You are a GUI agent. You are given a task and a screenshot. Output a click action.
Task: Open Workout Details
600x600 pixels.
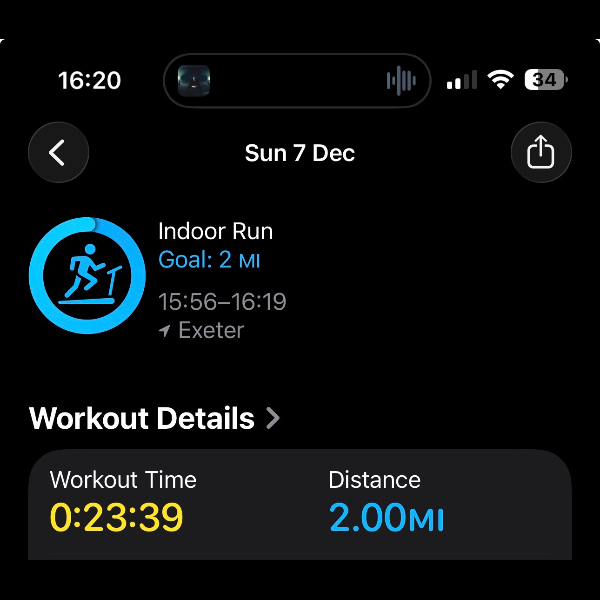pos(155,418)
